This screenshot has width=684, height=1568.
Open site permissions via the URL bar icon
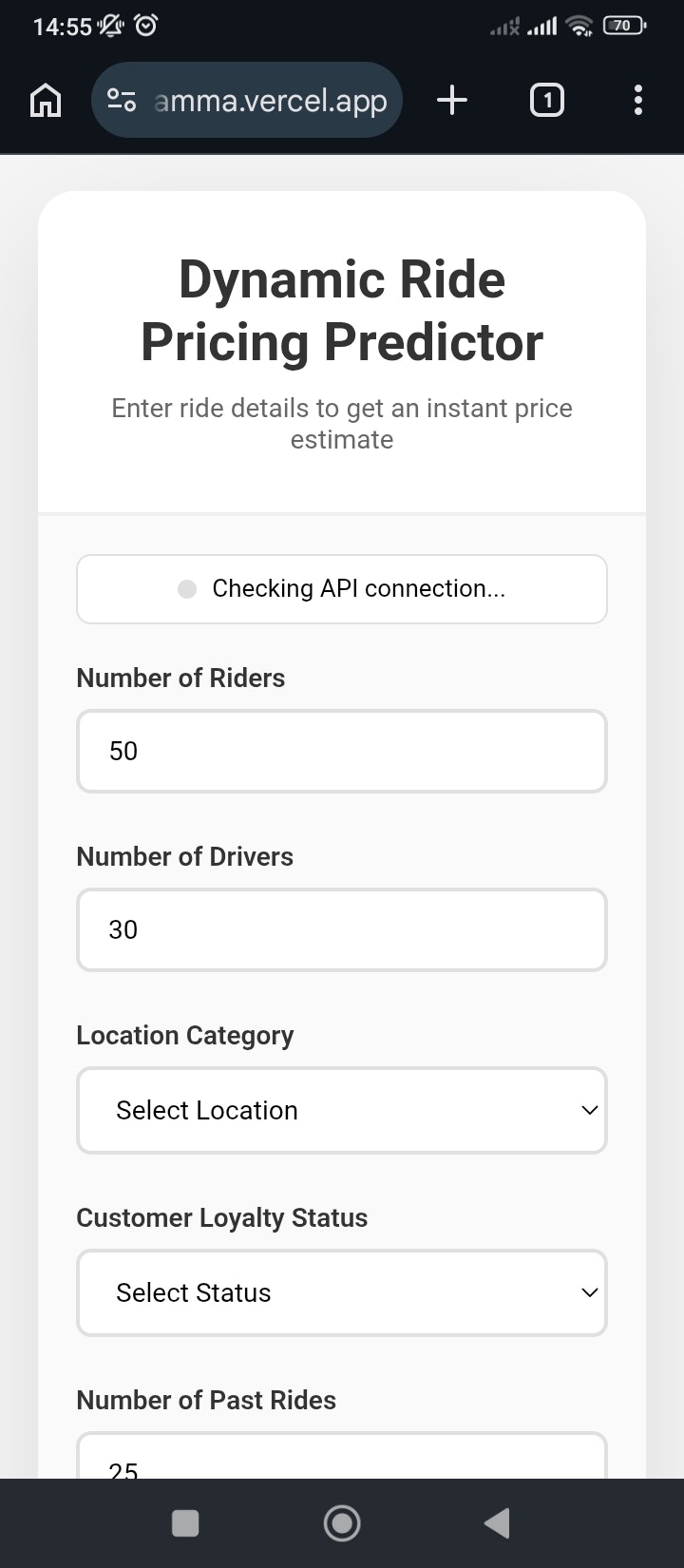tap(121, 99)
